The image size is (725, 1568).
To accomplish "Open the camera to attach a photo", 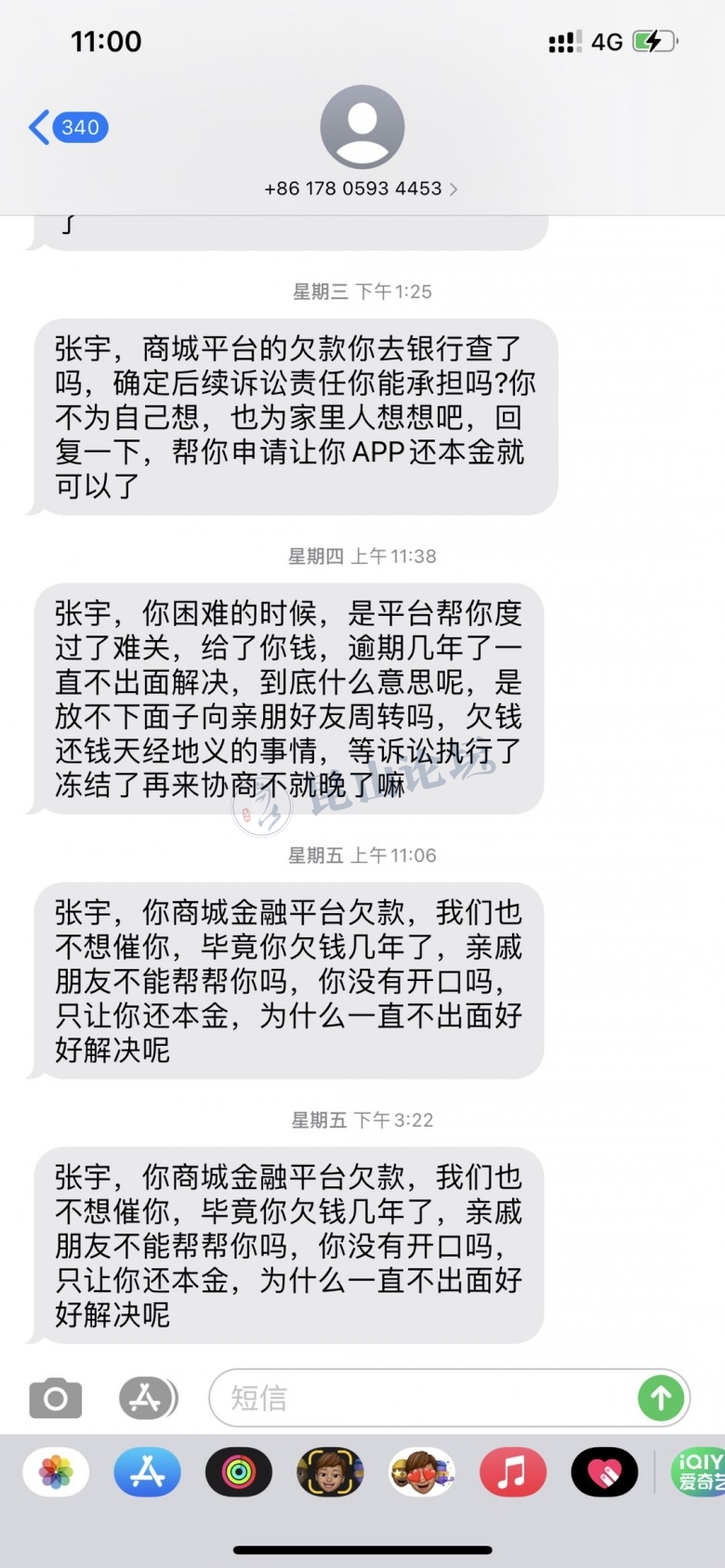I will point(56,1398).
